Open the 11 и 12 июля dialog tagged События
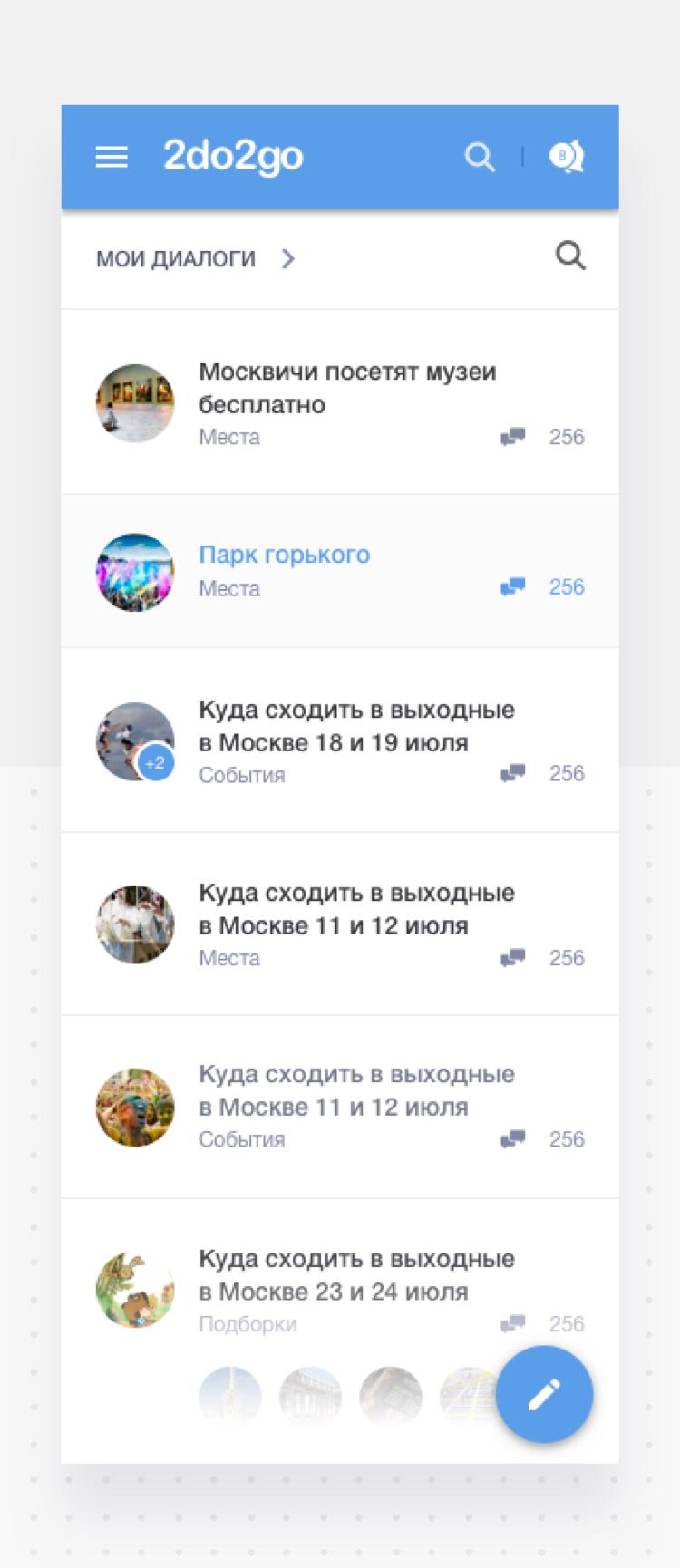 (356, 1090)
